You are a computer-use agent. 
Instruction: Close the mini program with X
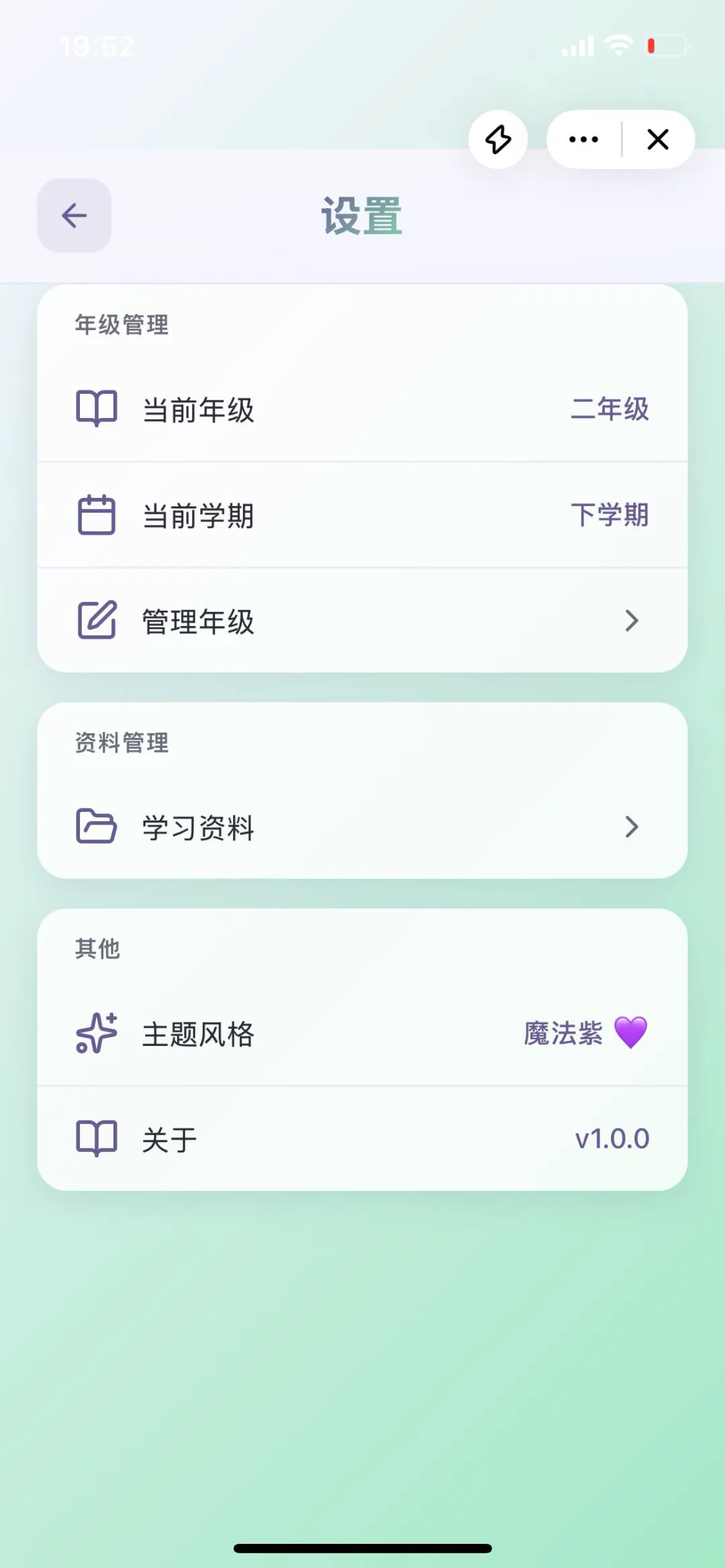(658, 140)
